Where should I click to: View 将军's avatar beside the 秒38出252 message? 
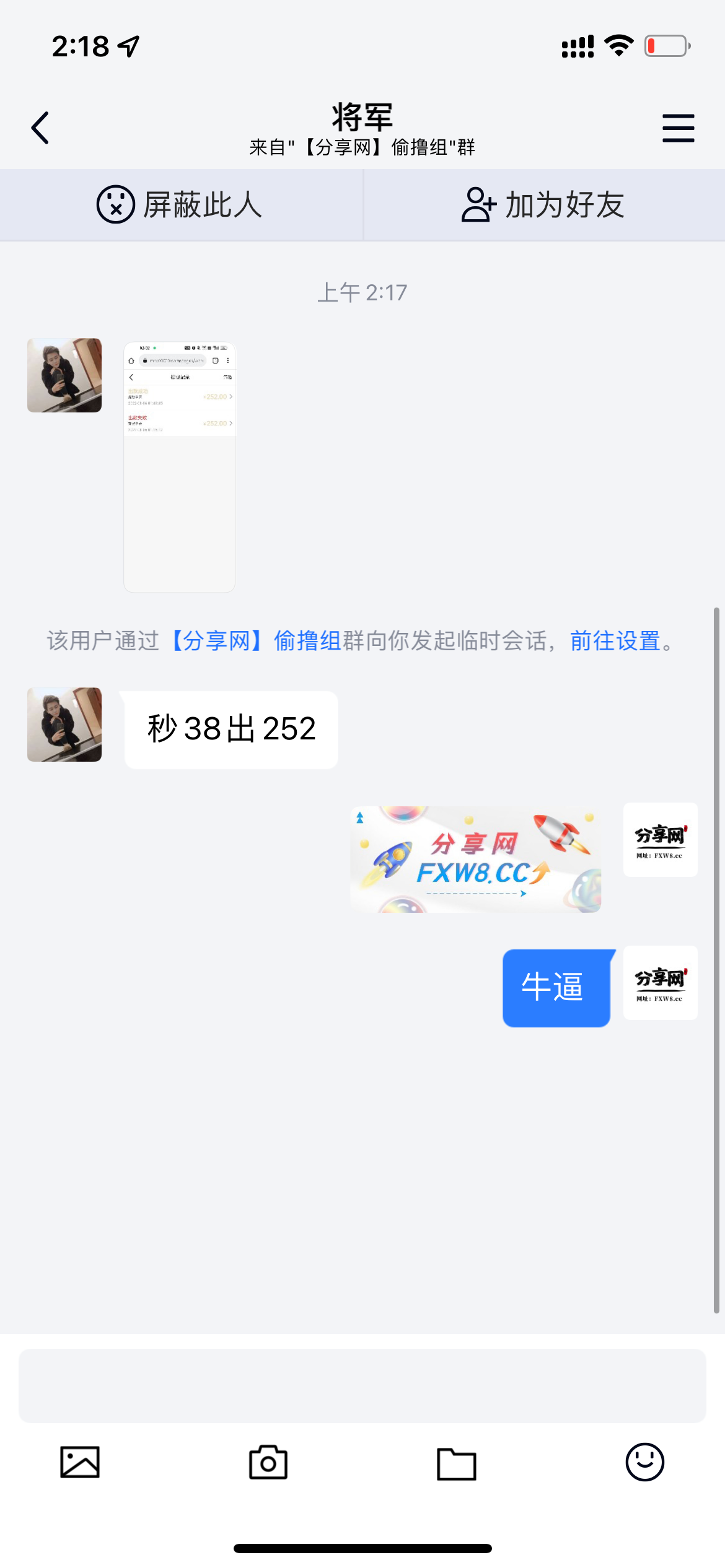tap(64, 725)
